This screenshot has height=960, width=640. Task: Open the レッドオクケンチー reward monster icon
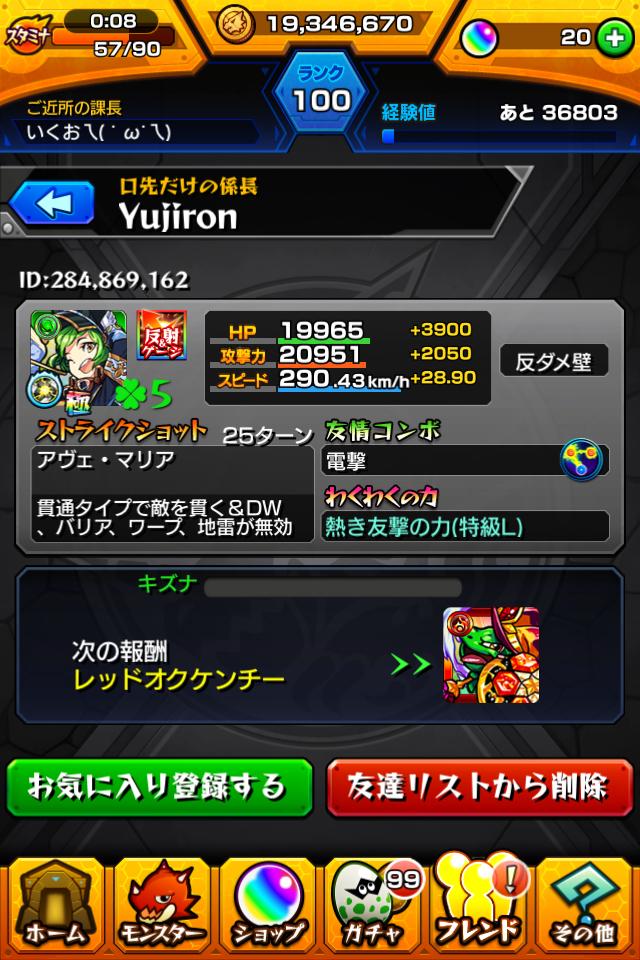(x=491, y=655)
